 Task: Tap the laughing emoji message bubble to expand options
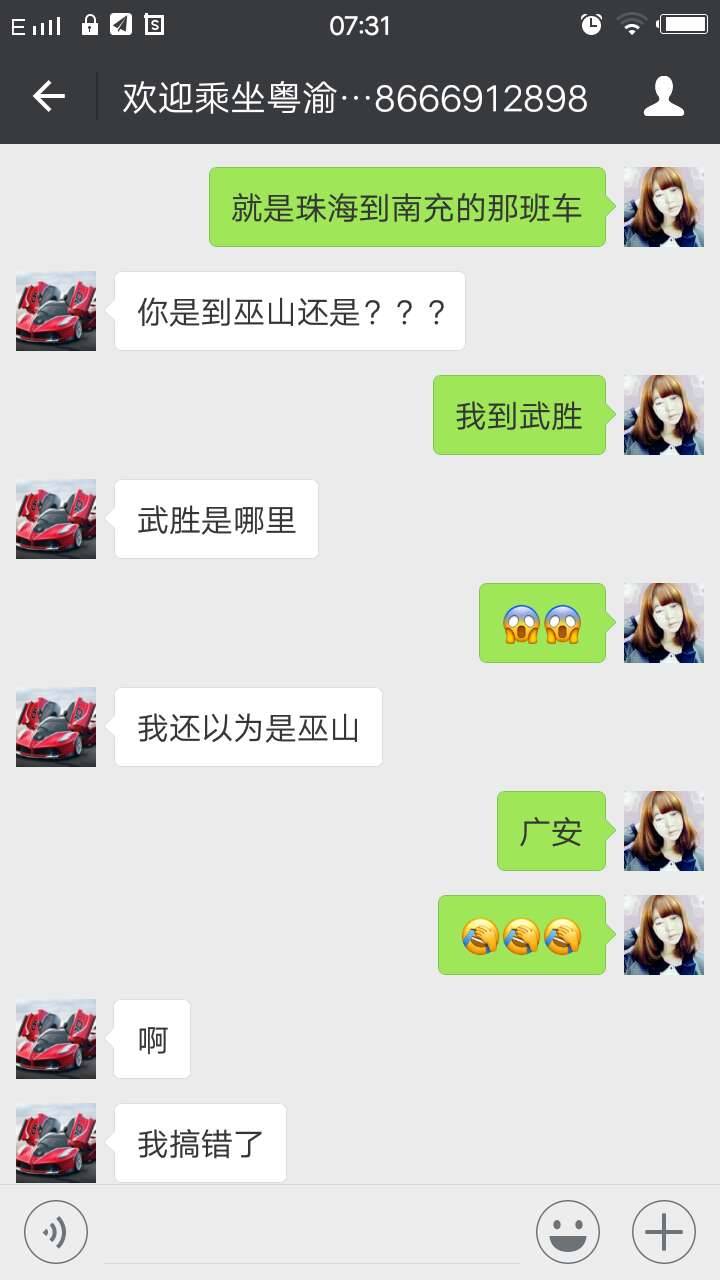pos(521,935)
